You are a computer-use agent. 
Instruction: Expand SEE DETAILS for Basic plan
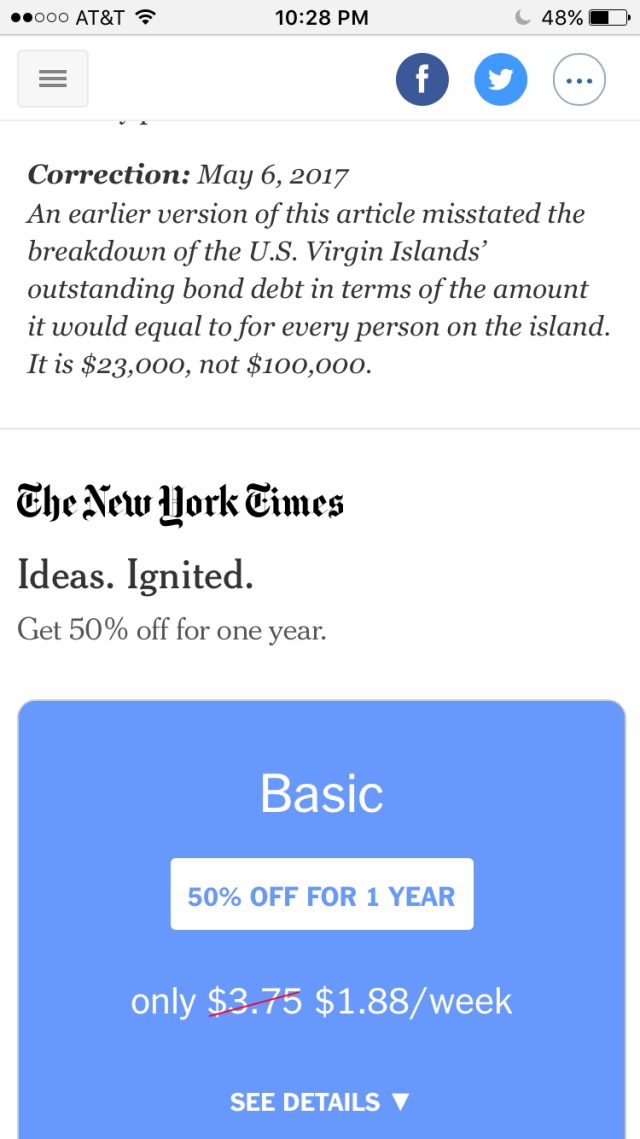coord(320,1102)
